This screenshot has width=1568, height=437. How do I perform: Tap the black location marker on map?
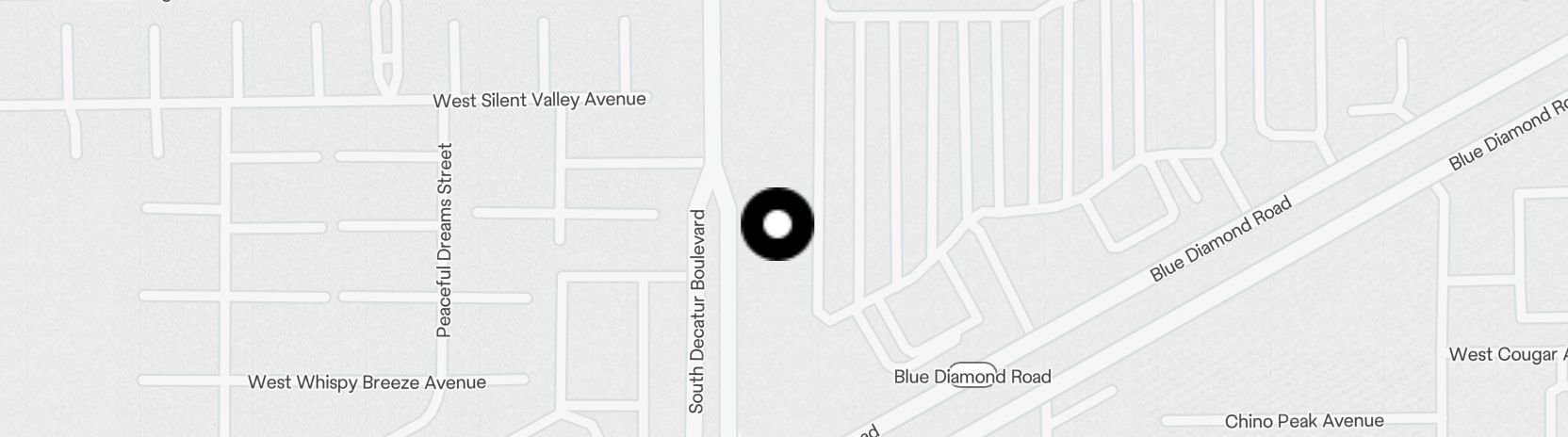pos(777,224)
